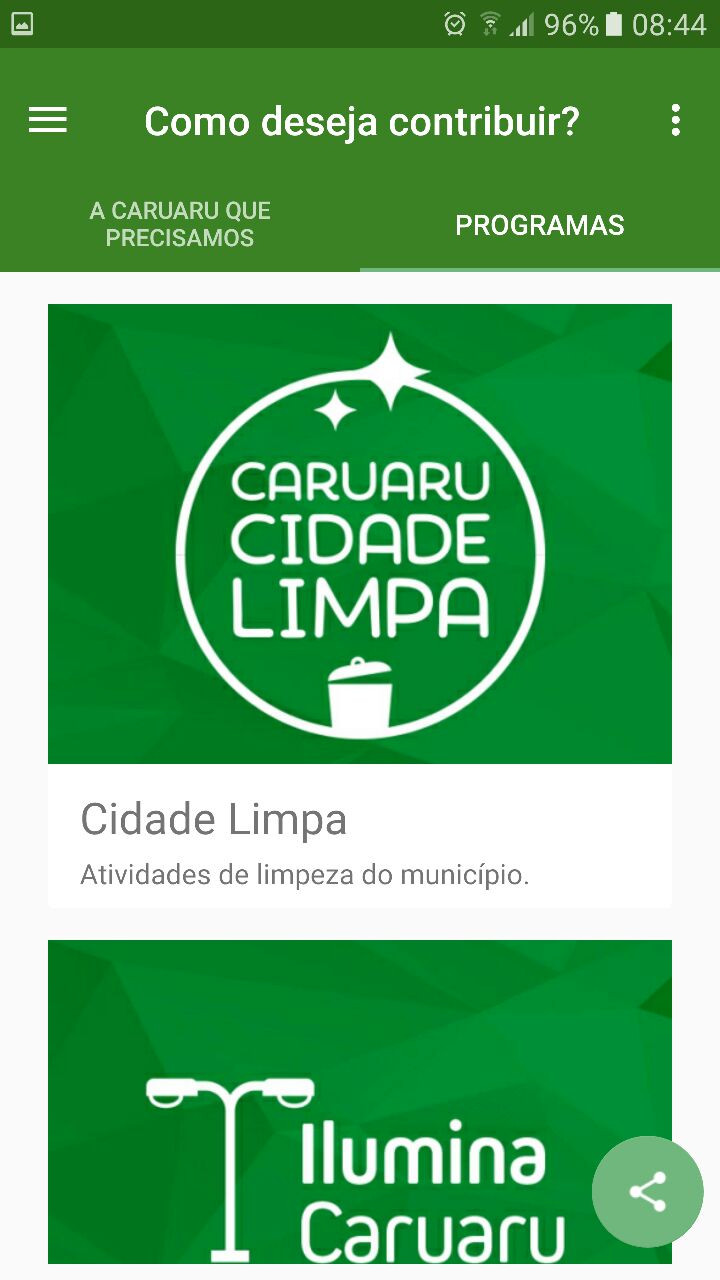Open the hamburger navigation drawer

tap(47, 121)
